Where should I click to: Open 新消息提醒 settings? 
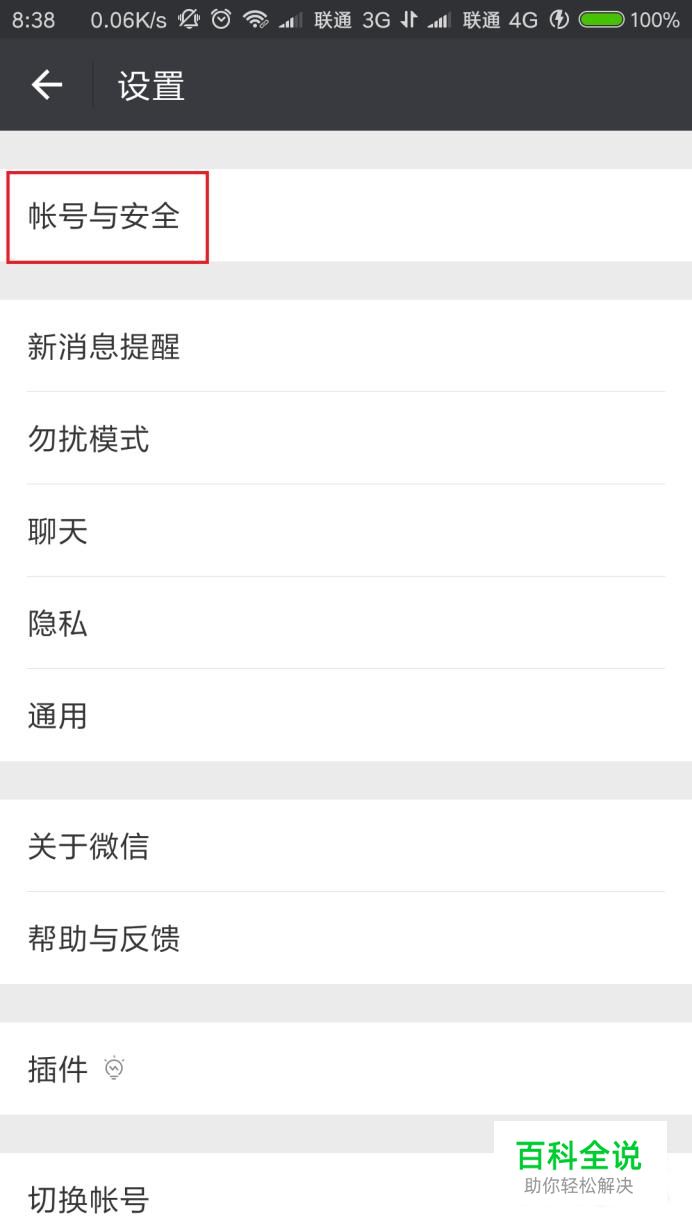346,346
